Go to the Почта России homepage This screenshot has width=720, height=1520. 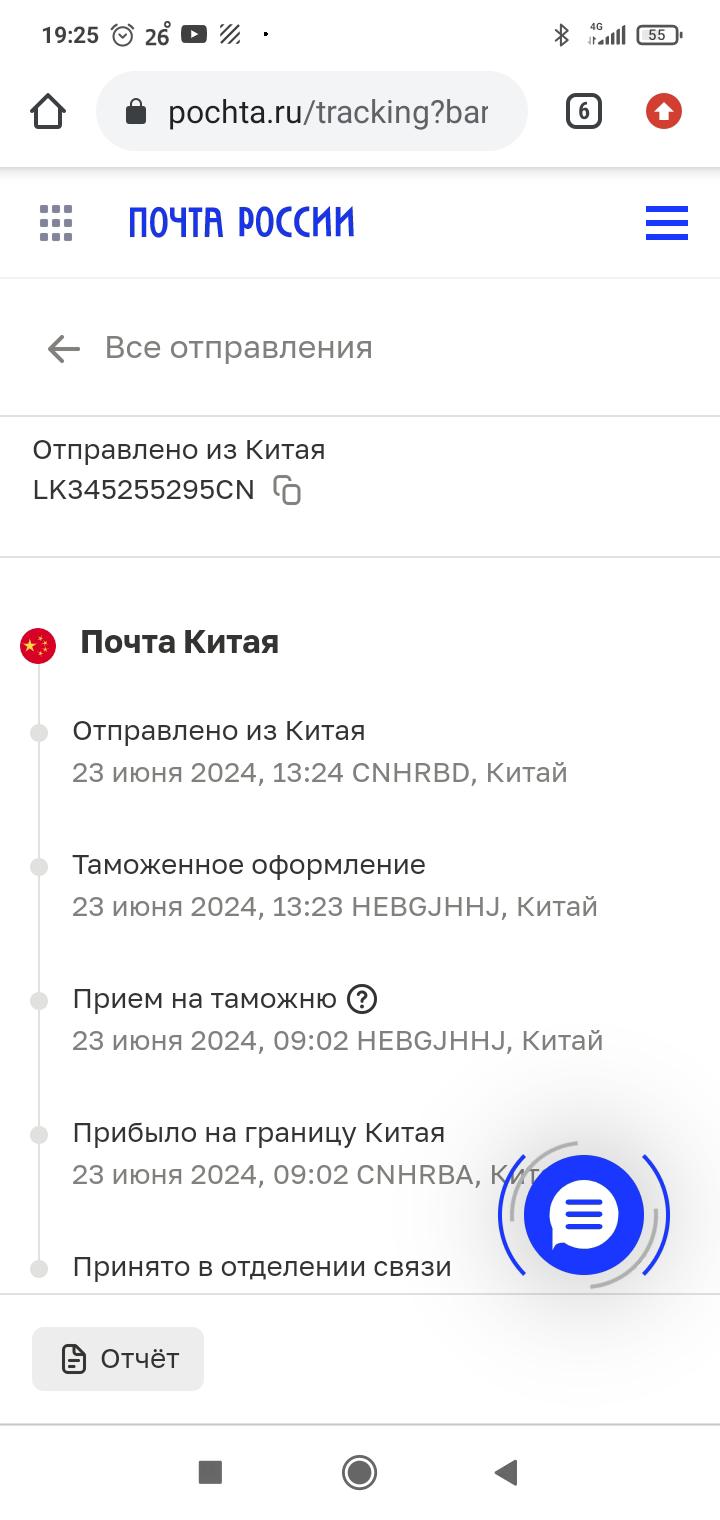(241, 222)
